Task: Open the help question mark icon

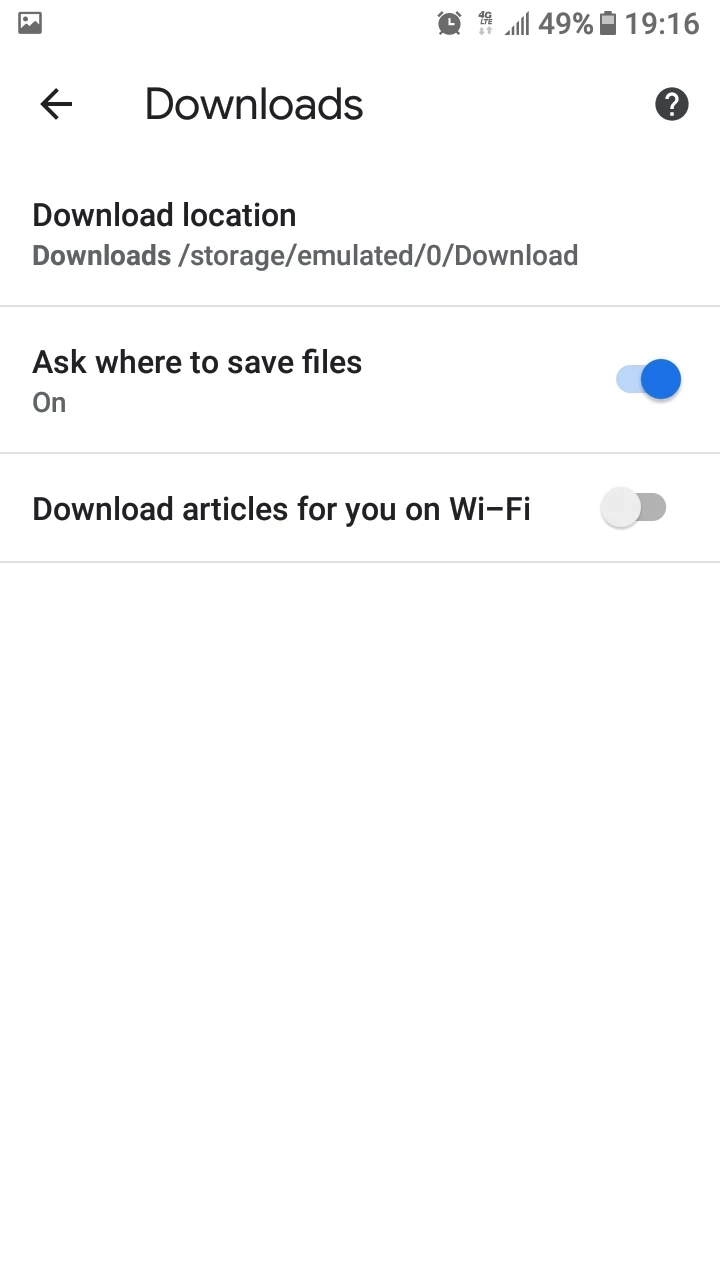Action: (x=671, y=104)
